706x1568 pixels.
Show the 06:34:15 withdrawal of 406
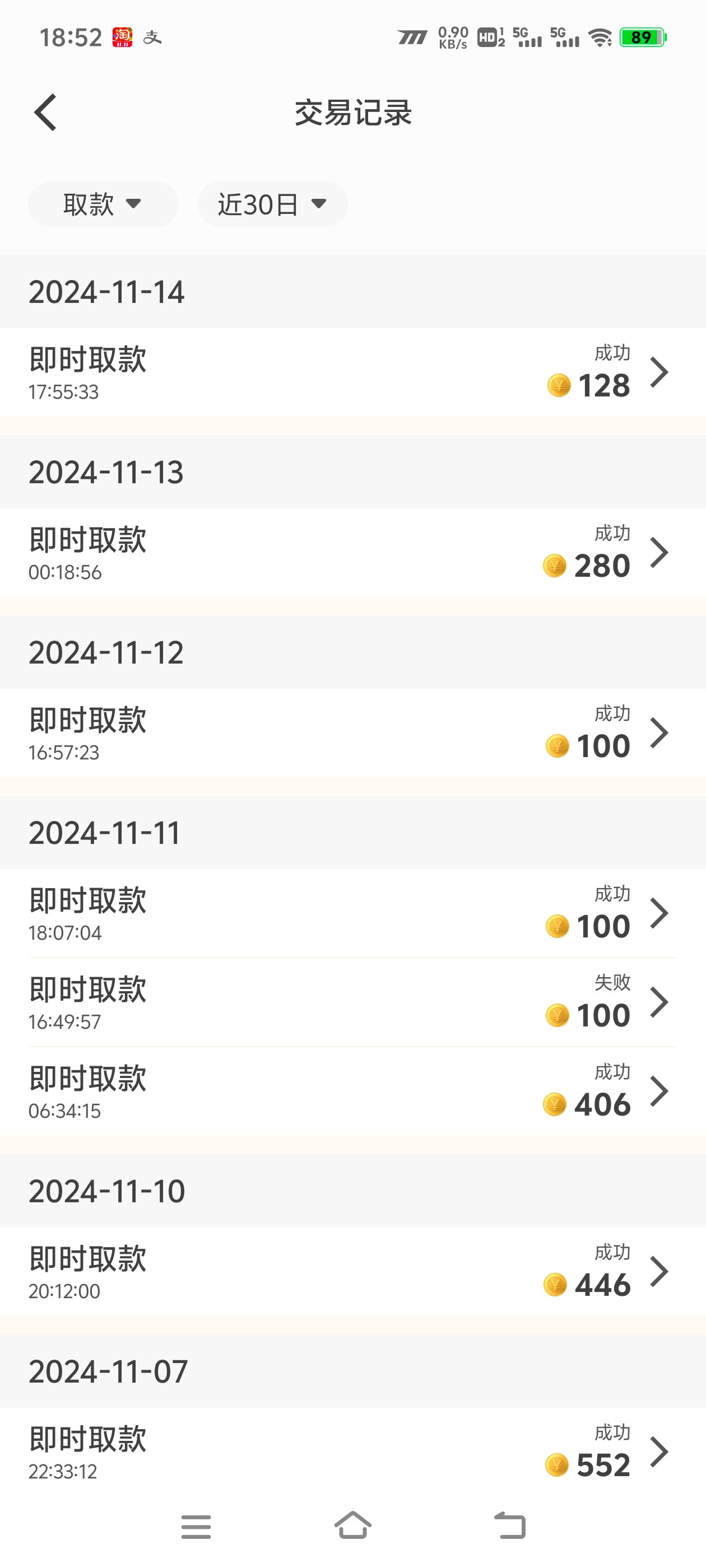coord(352,1091)
